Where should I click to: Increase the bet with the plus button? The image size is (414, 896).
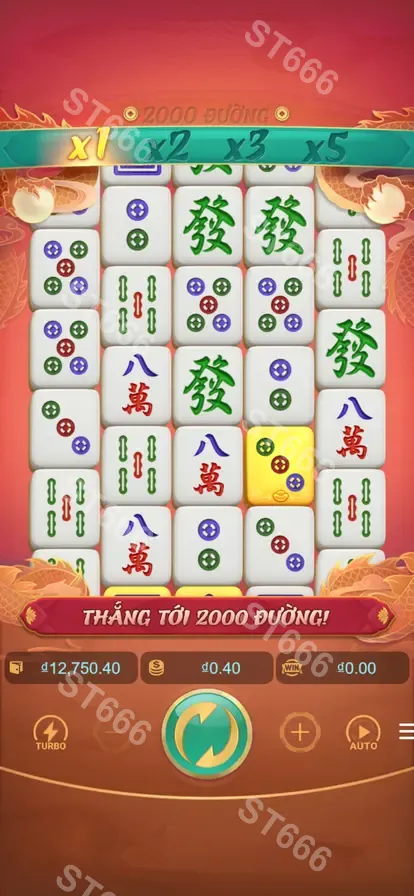point(300,732)
